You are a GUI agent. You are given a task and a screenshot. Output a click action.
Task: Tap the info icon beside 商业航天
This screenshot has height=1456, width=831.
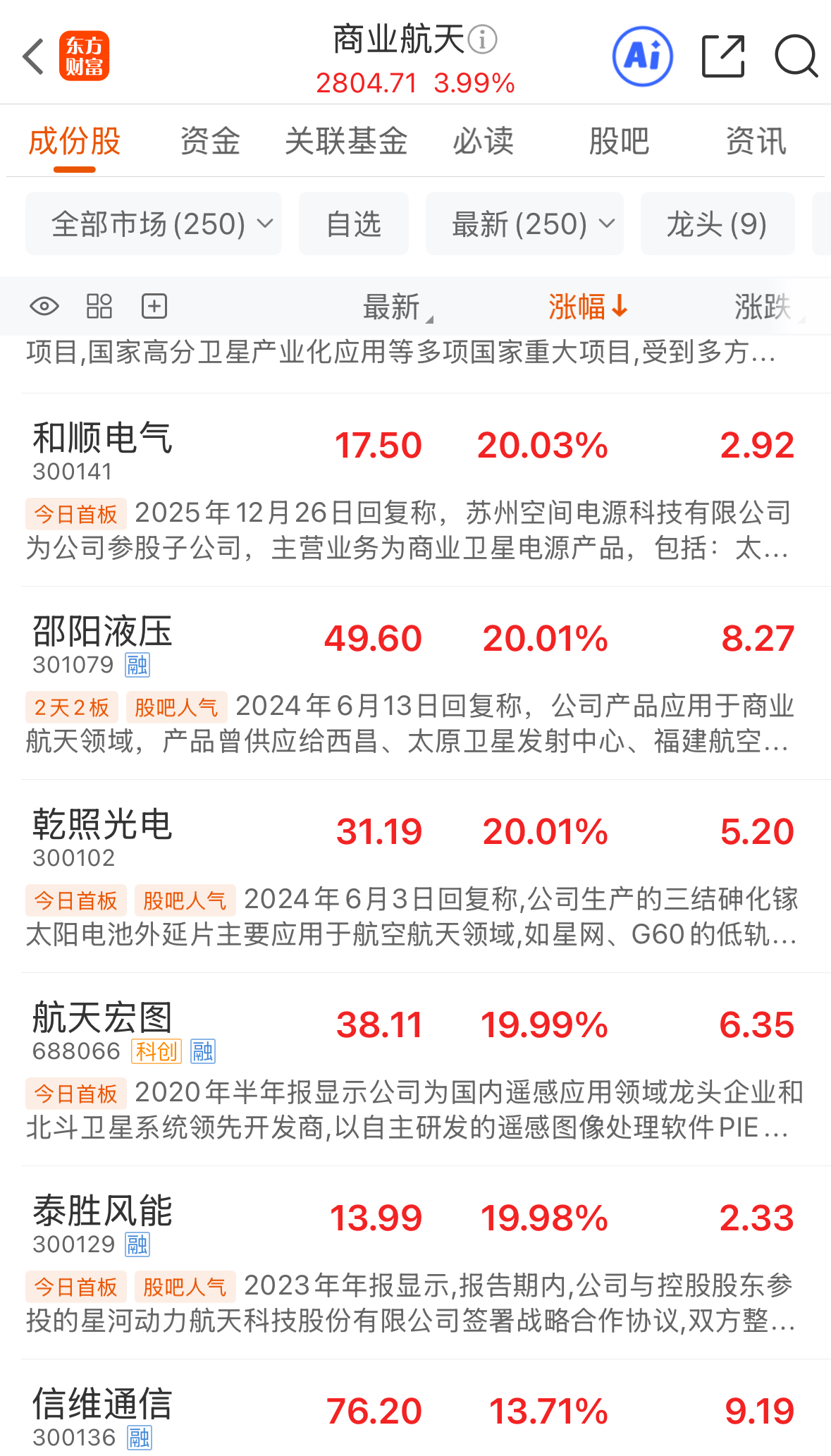point(481,41)
